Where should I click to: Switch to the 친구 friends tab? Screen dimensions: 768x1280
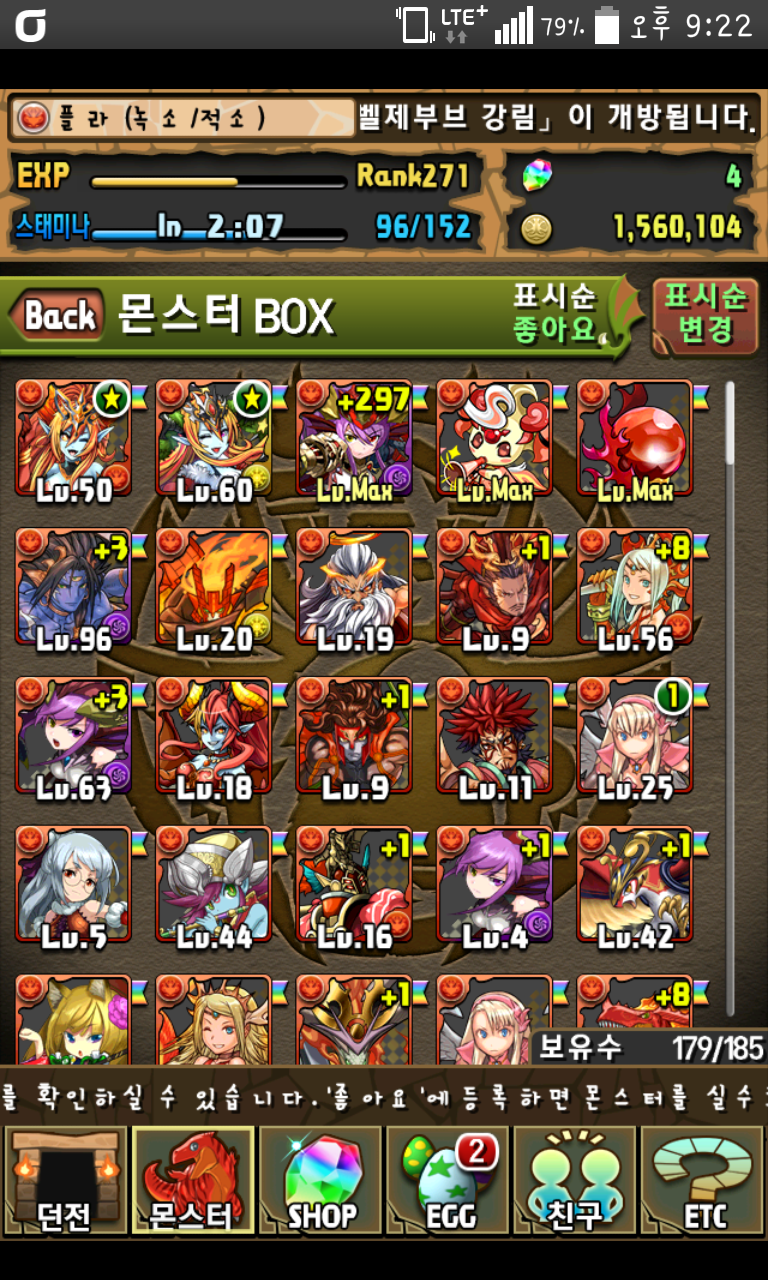(x=574, y=1180)
